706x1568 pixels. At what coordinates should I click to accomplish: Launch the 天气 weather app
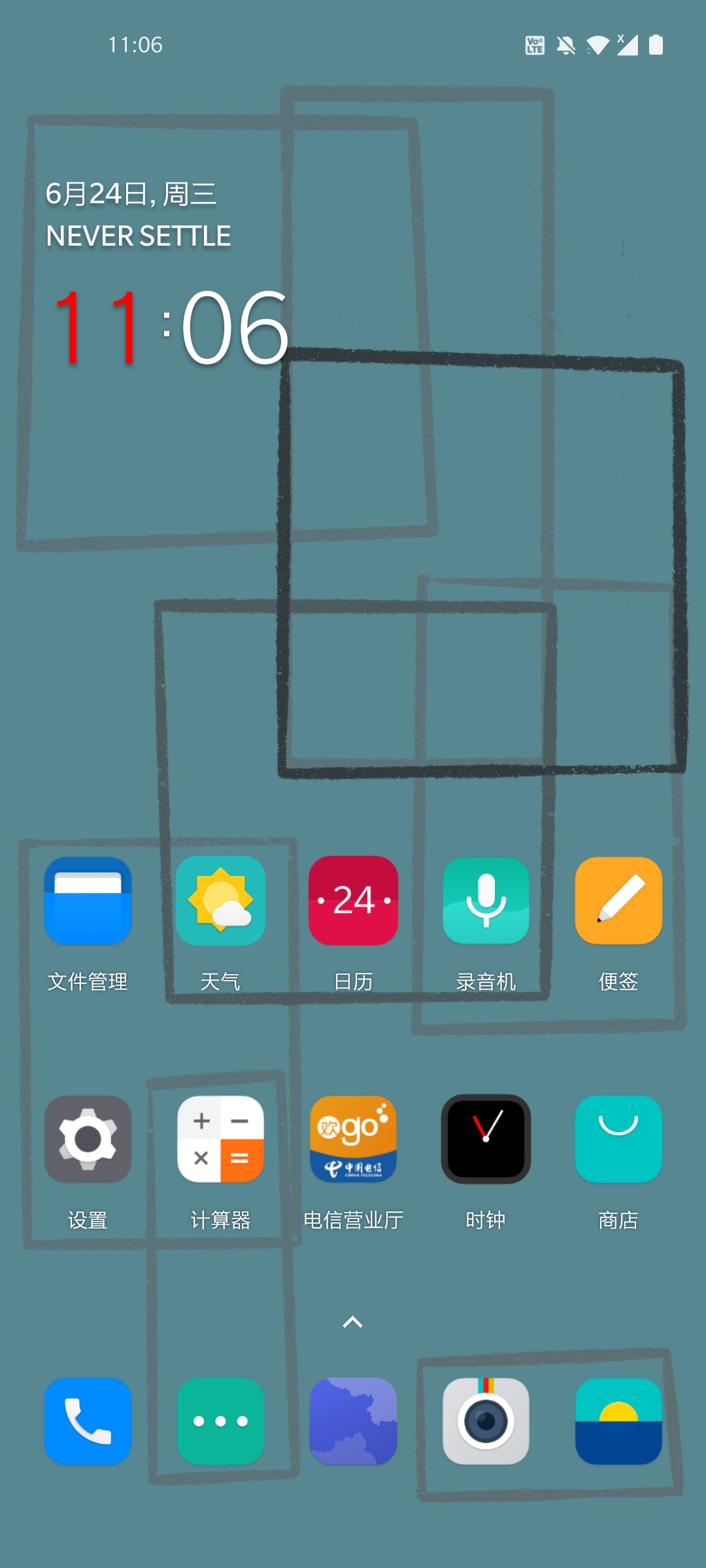pos(221,900)
